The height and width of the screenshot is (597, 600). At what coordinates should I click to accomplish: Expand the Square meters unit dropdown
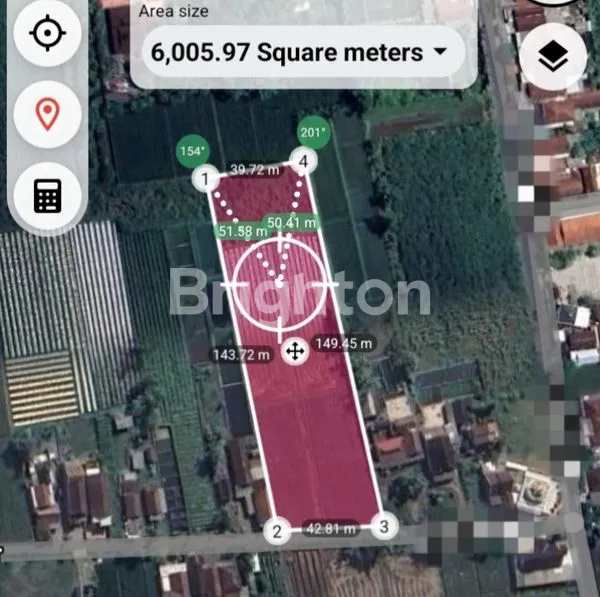tap(440, 52)
